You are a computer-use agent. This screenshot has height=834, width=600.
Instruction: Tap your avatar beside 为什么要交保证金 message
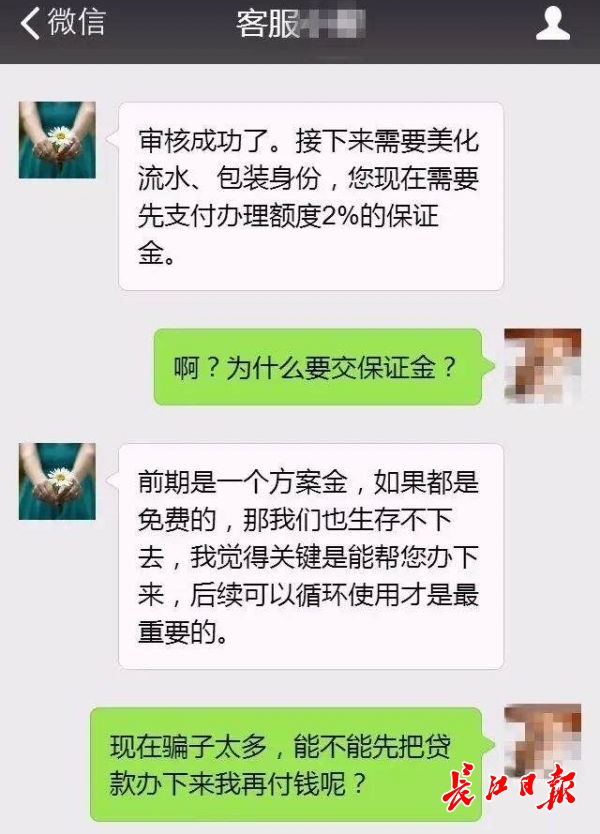[542, 366]
